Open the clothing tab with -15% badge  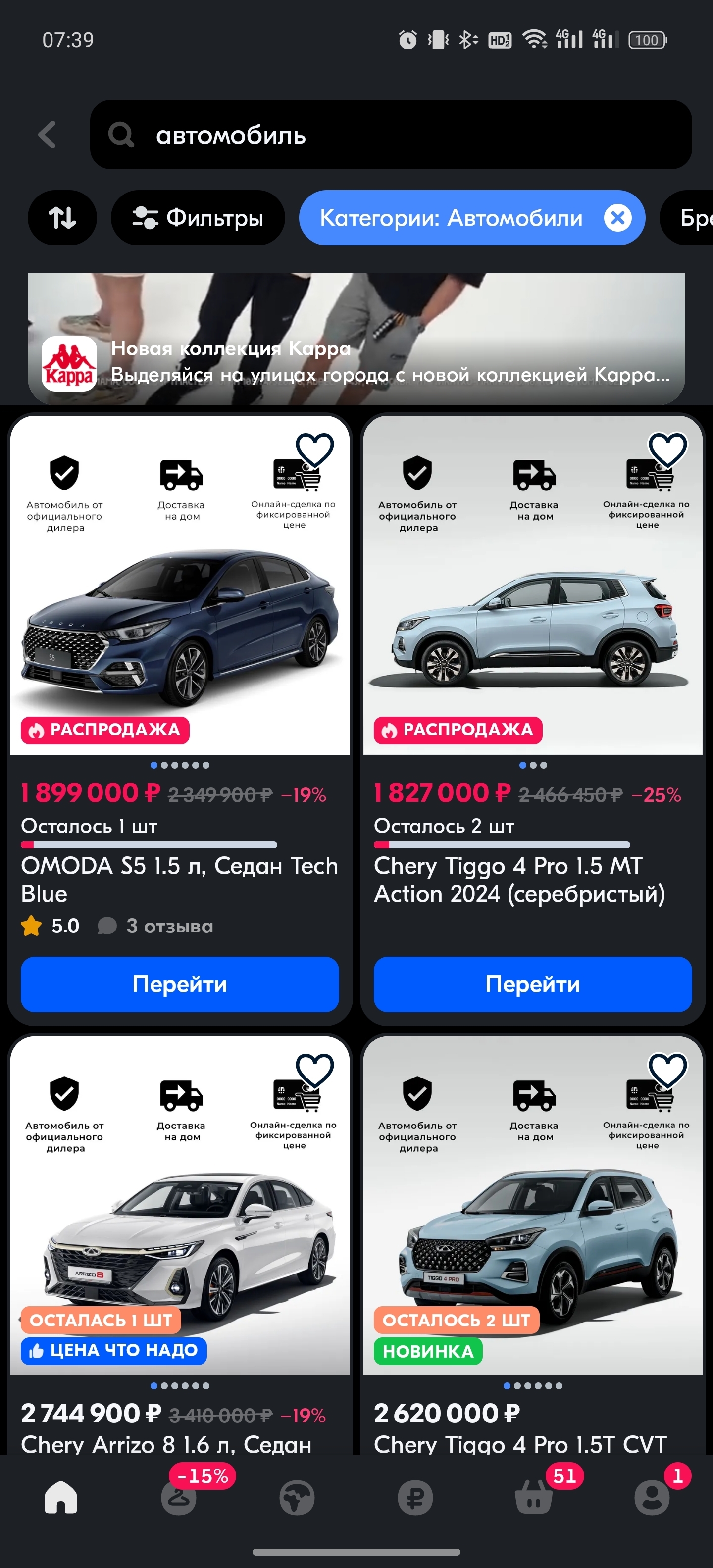179,1498
